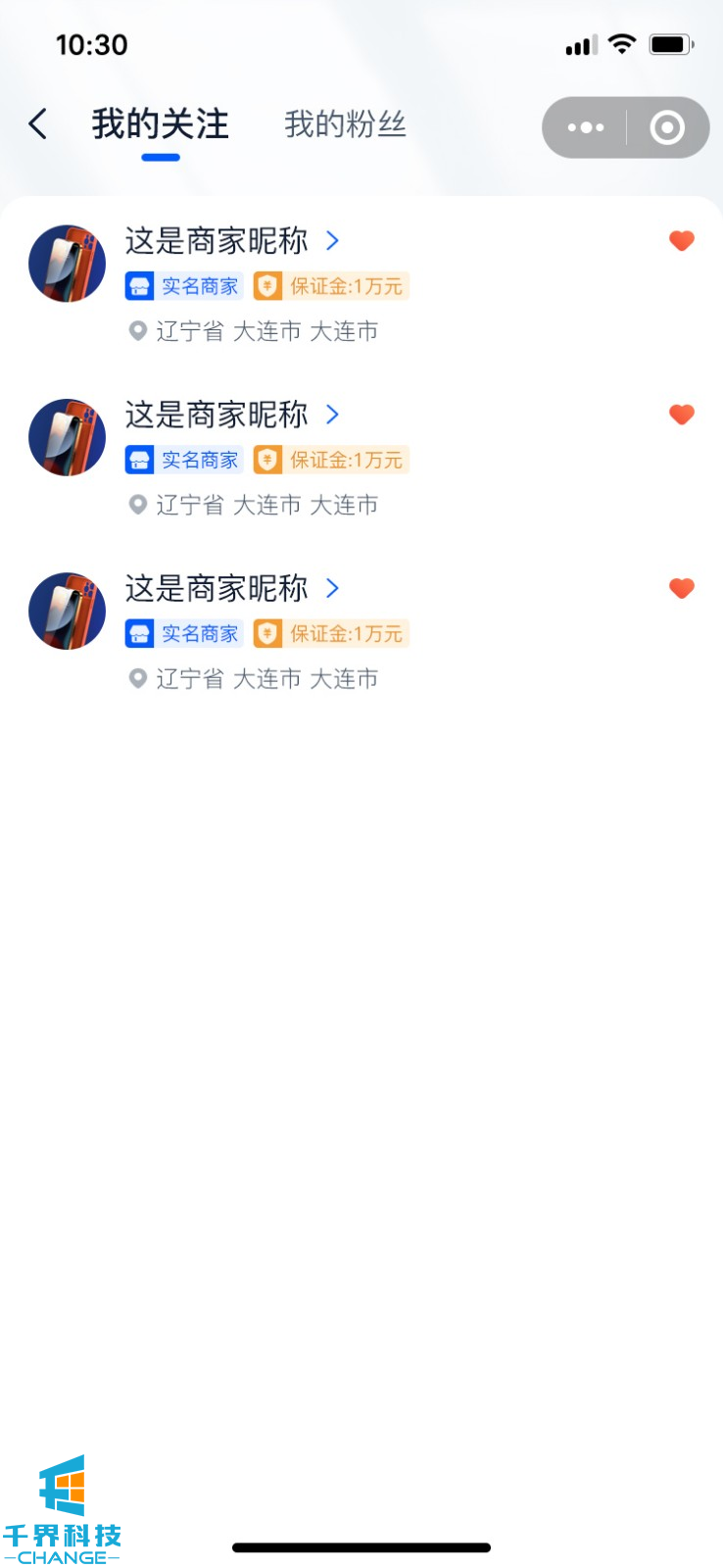This screenshot has width=723, height=1568.
Task: Open the mini program three-dot menu
Action: coord(586,127)
